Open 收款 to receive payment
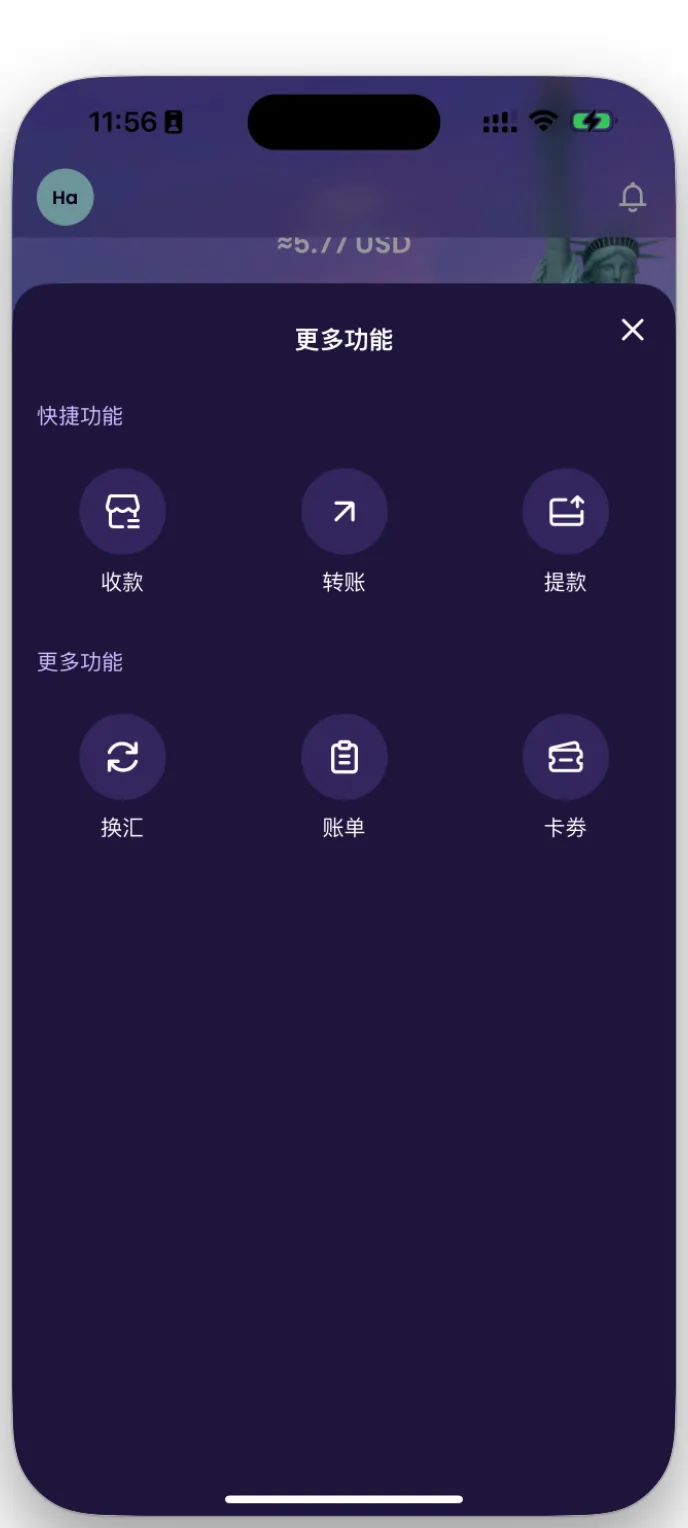Image resolution: width=688 pixels, height=1528 pixels. (x=122, y=512)
